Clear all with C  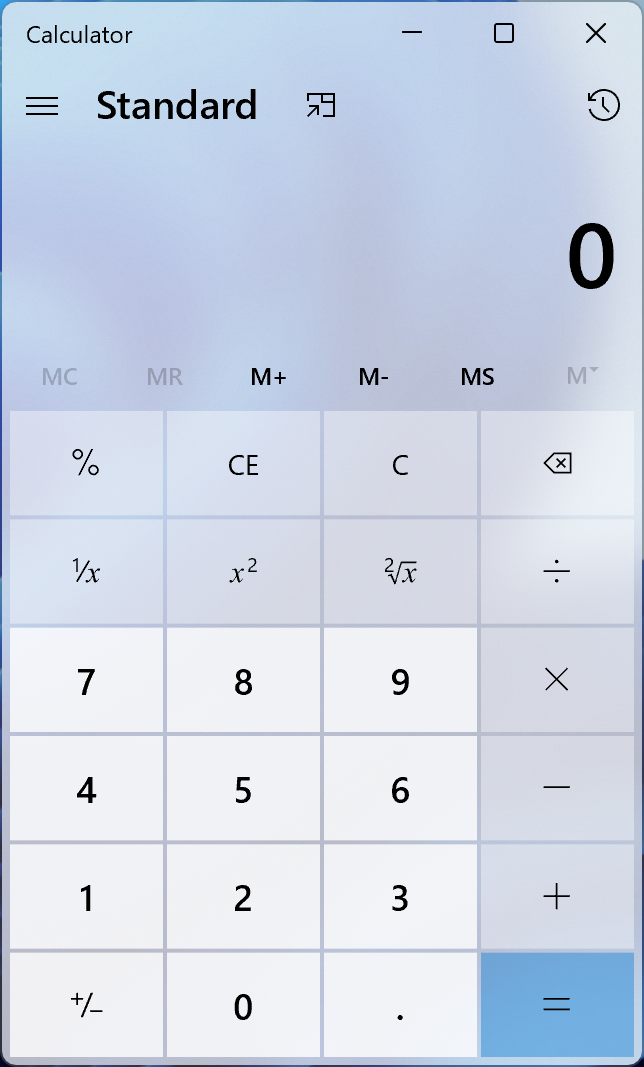[400, 464]
